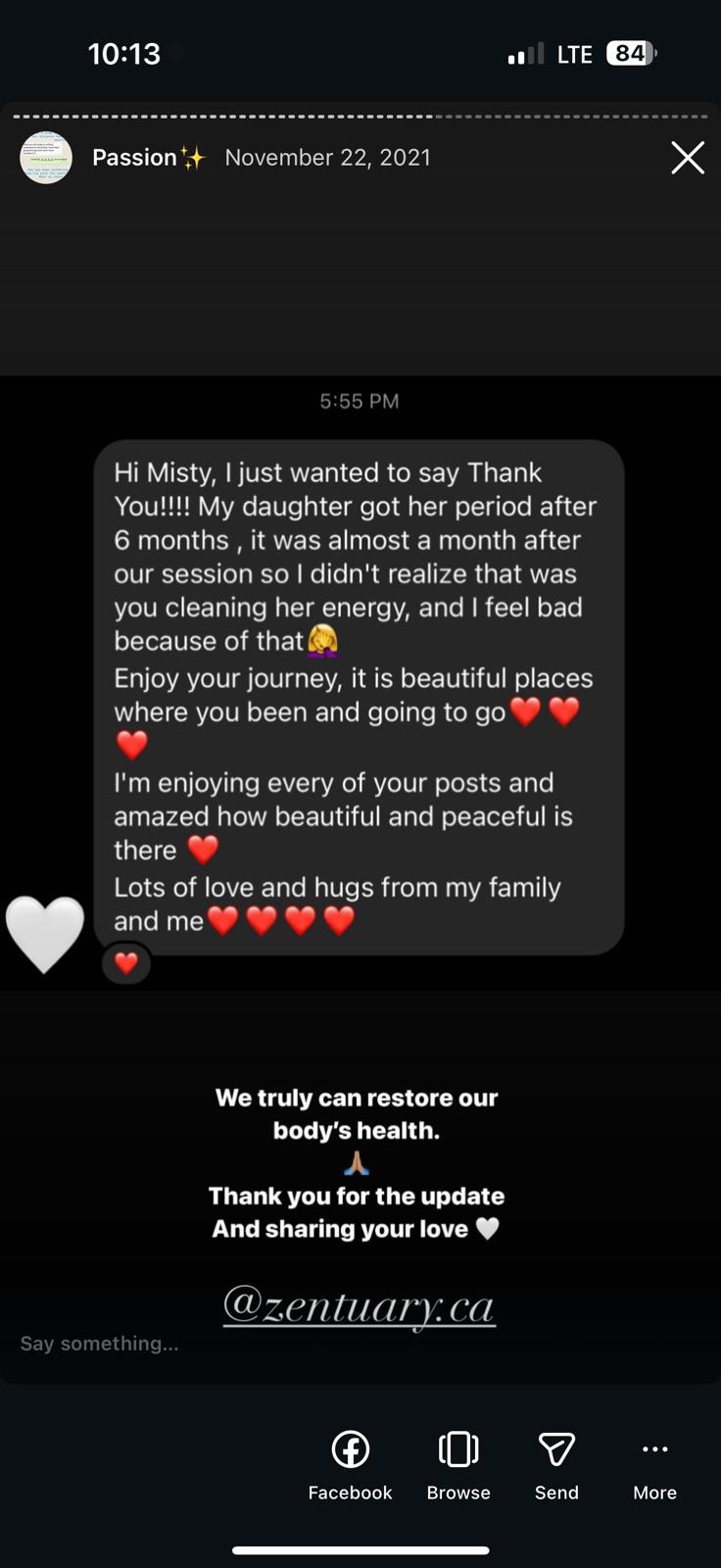Select the November 22, 2021 timestamp
721x1568 pixels.
[x=327, y=157]
